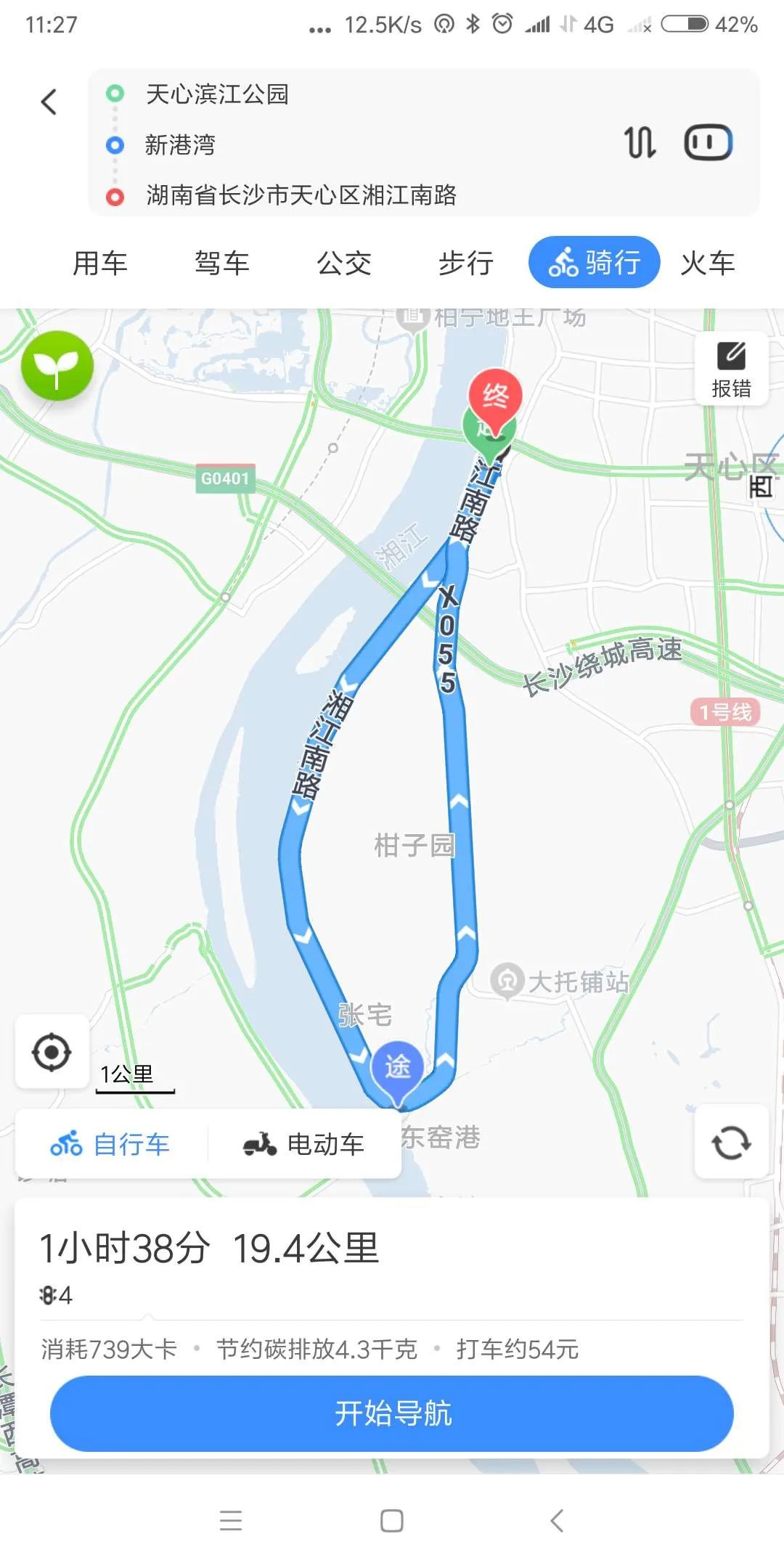
Task: Open the green sprout icon
Action: [57, 367]
